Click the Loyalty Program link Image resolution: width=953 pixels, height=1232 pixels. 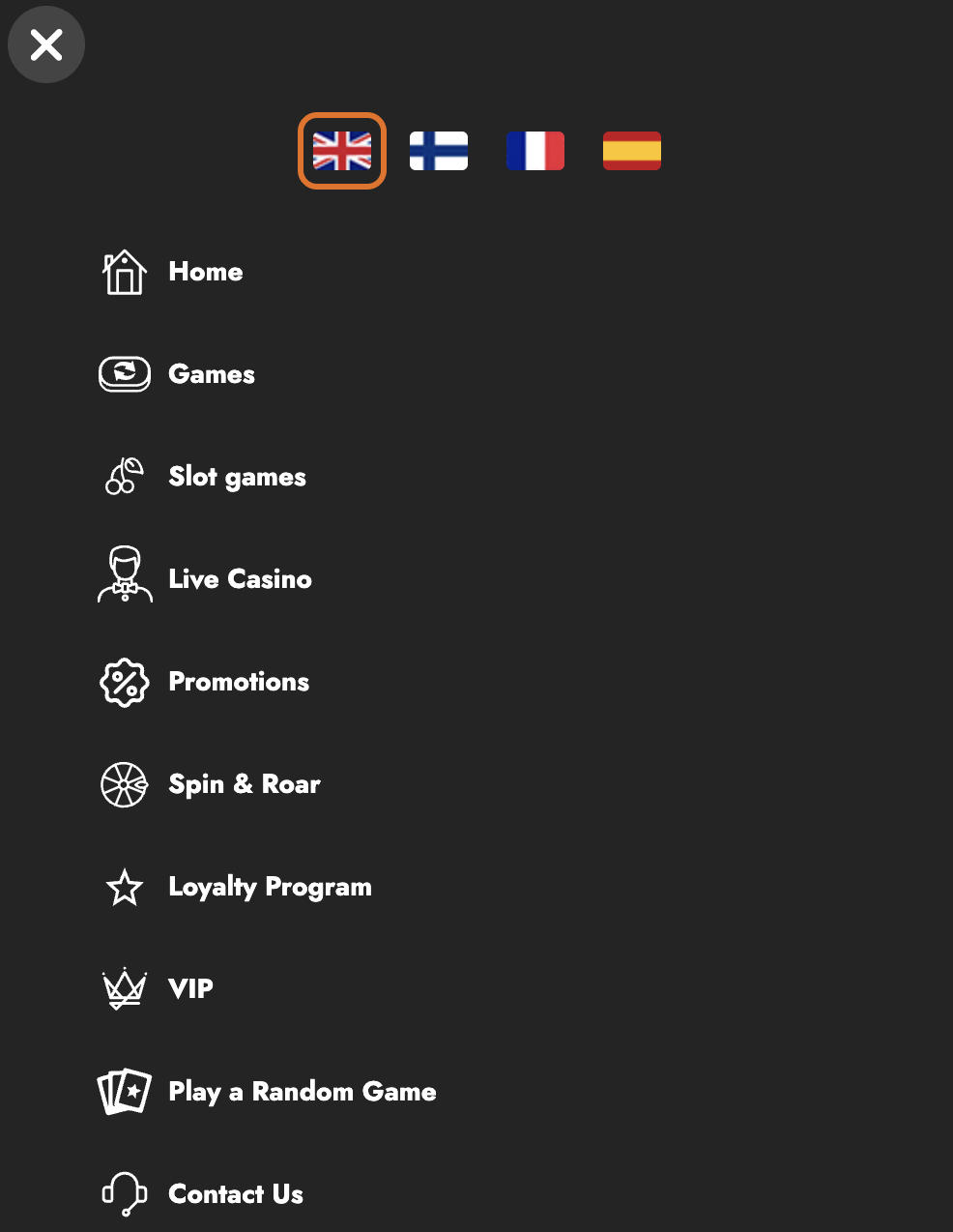click(x=271, y=887)
